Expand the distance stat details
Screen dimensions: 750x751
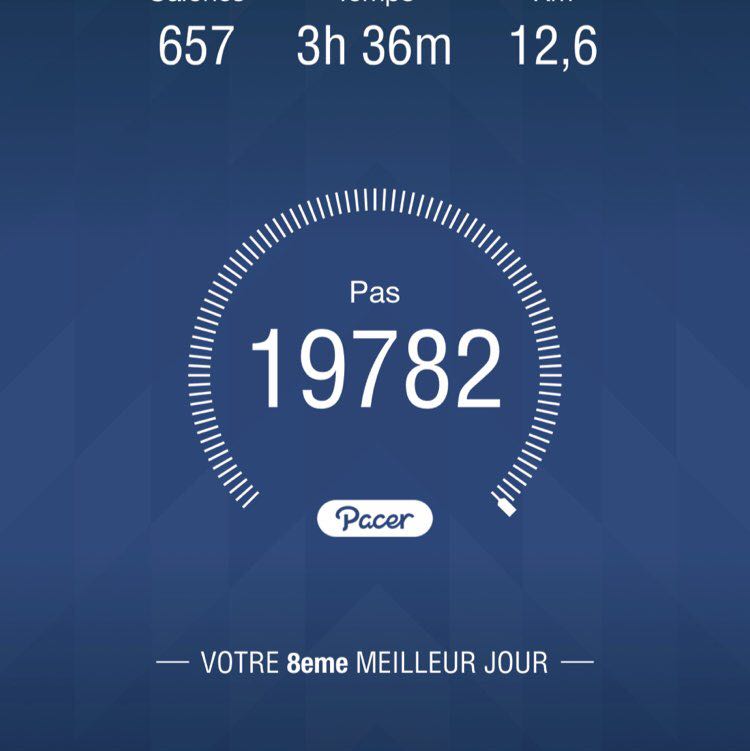click(556, 30)
